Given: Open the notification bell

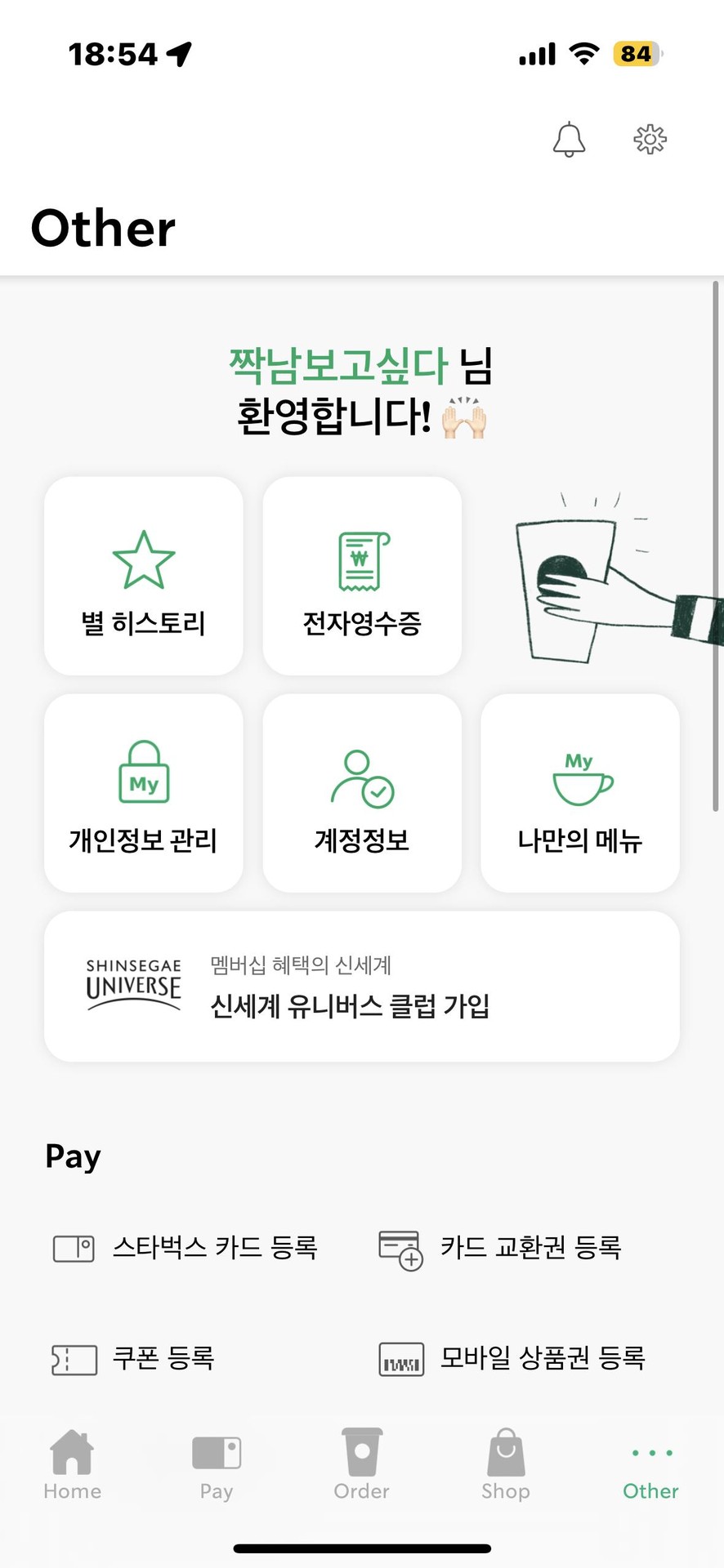Looking at the screenshot, I should point(570,139).
